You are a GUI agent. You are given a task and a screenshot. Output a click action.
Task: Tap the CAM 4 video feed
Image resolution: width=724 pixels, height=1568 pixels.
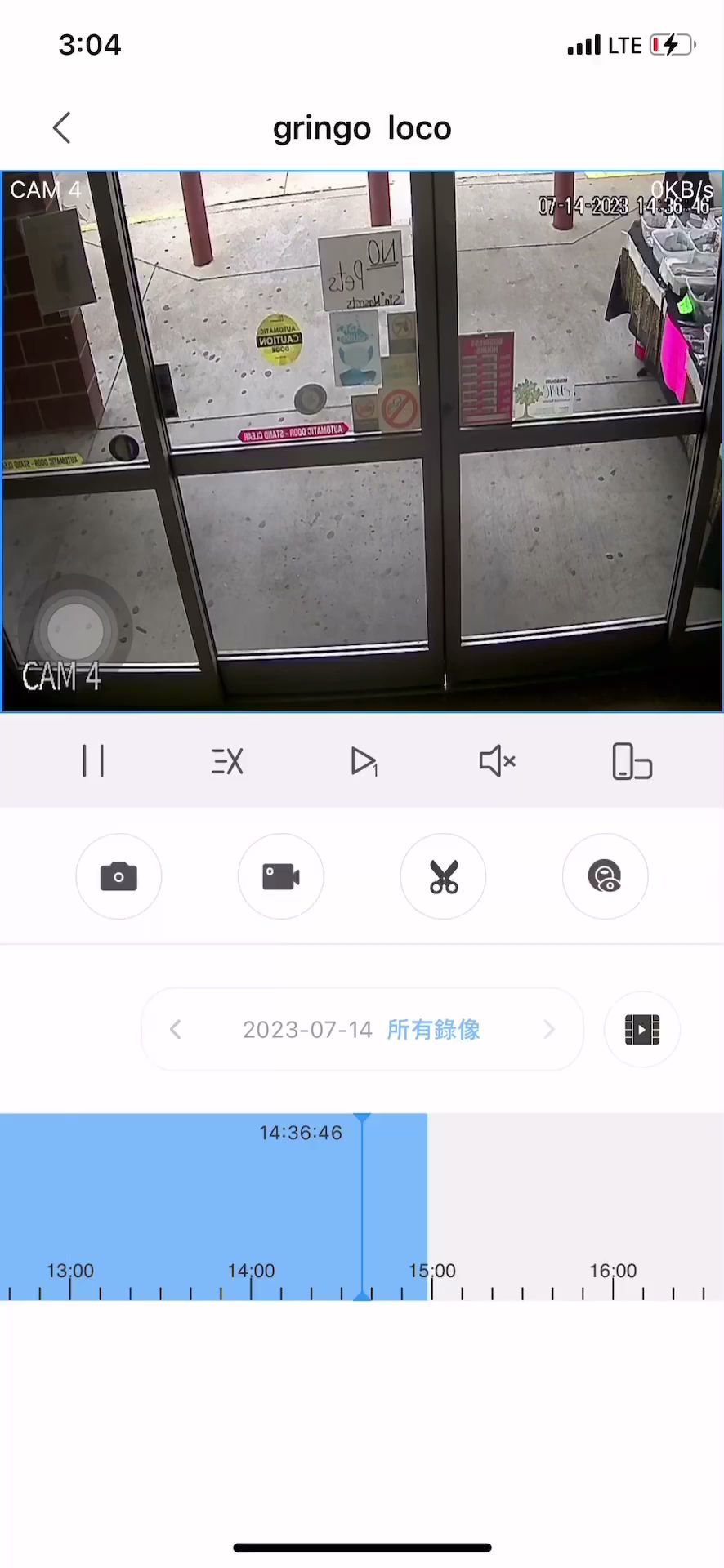point(362,441)
